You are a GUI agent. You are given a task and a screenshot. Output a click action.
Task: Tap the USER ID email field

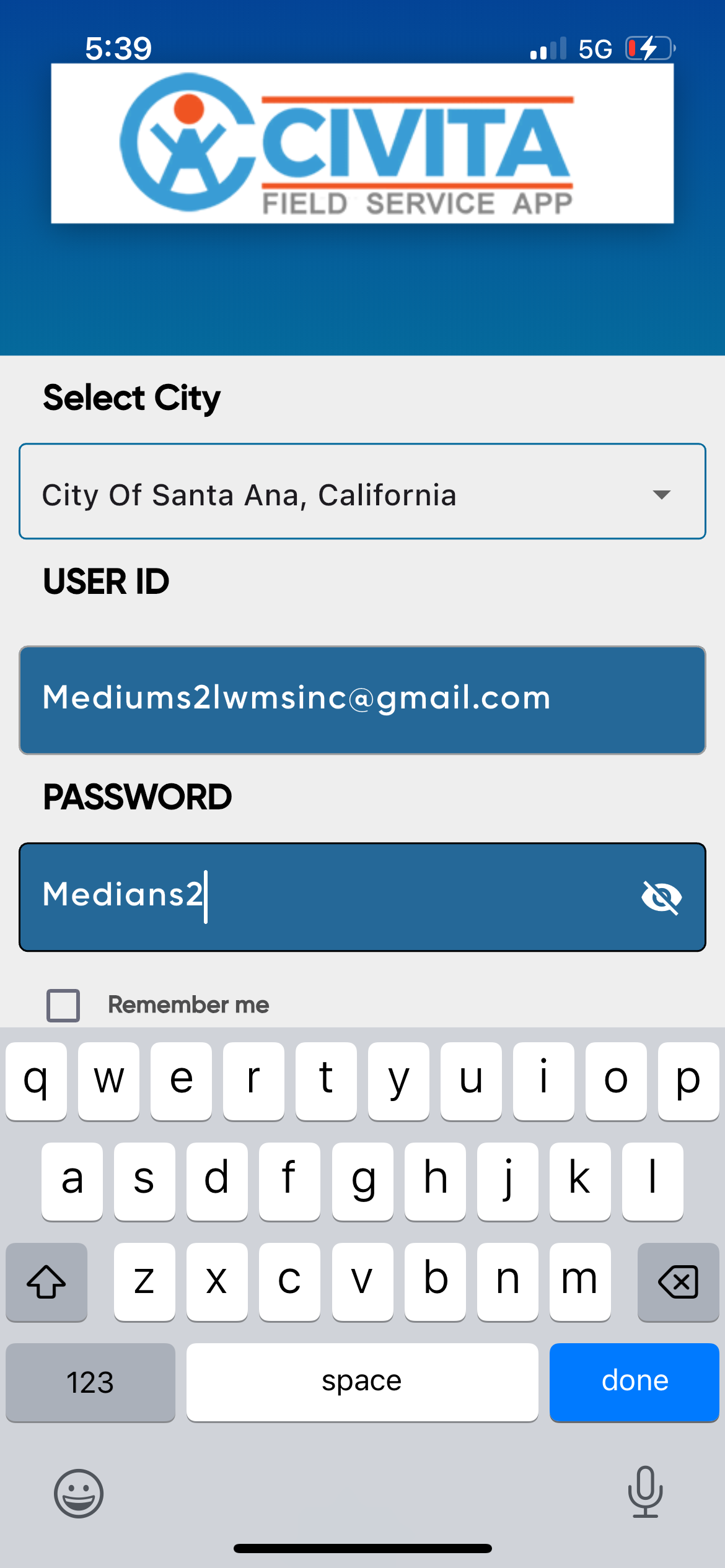362,700
